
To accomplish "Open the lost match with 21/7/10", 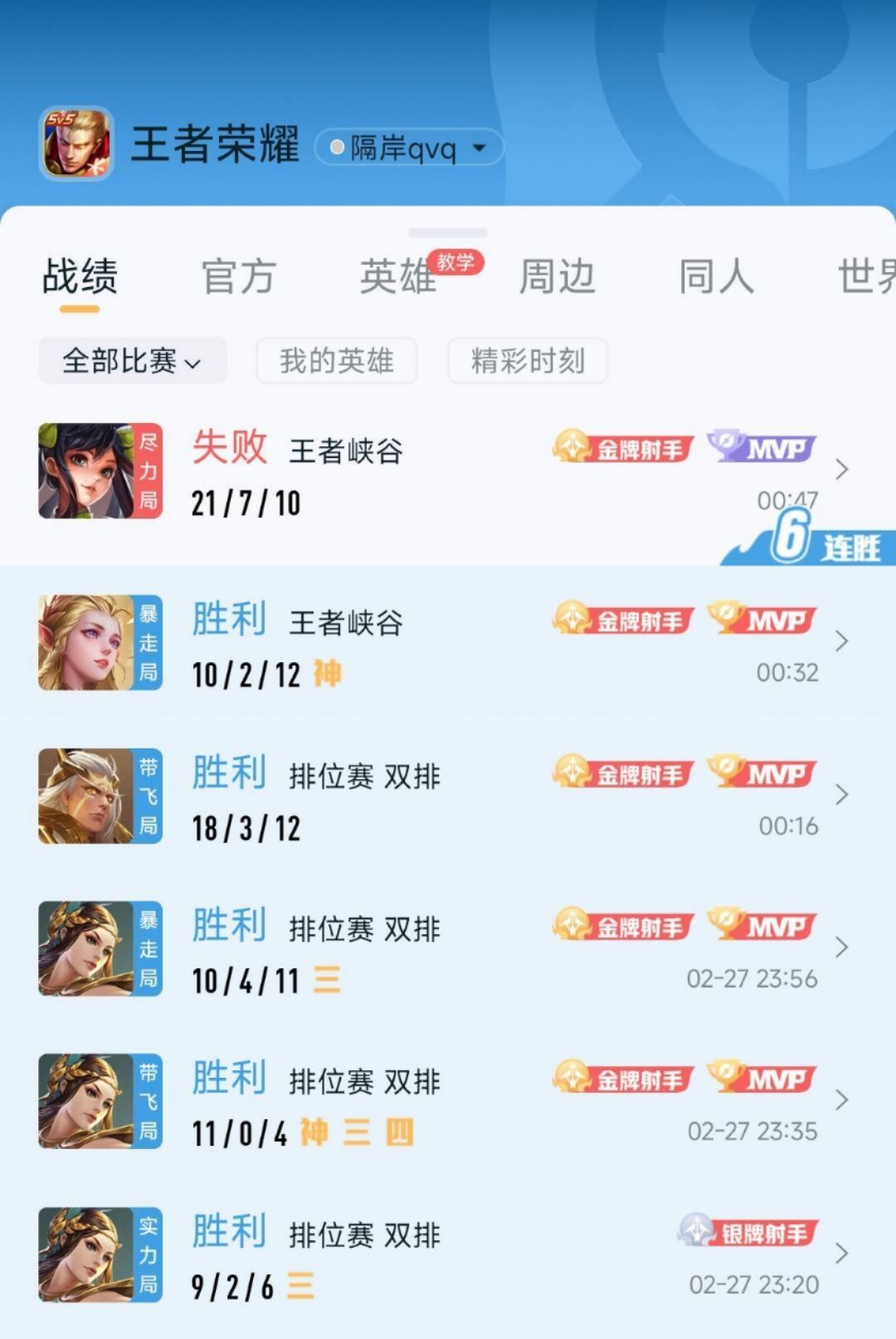I will coord(448,471).
